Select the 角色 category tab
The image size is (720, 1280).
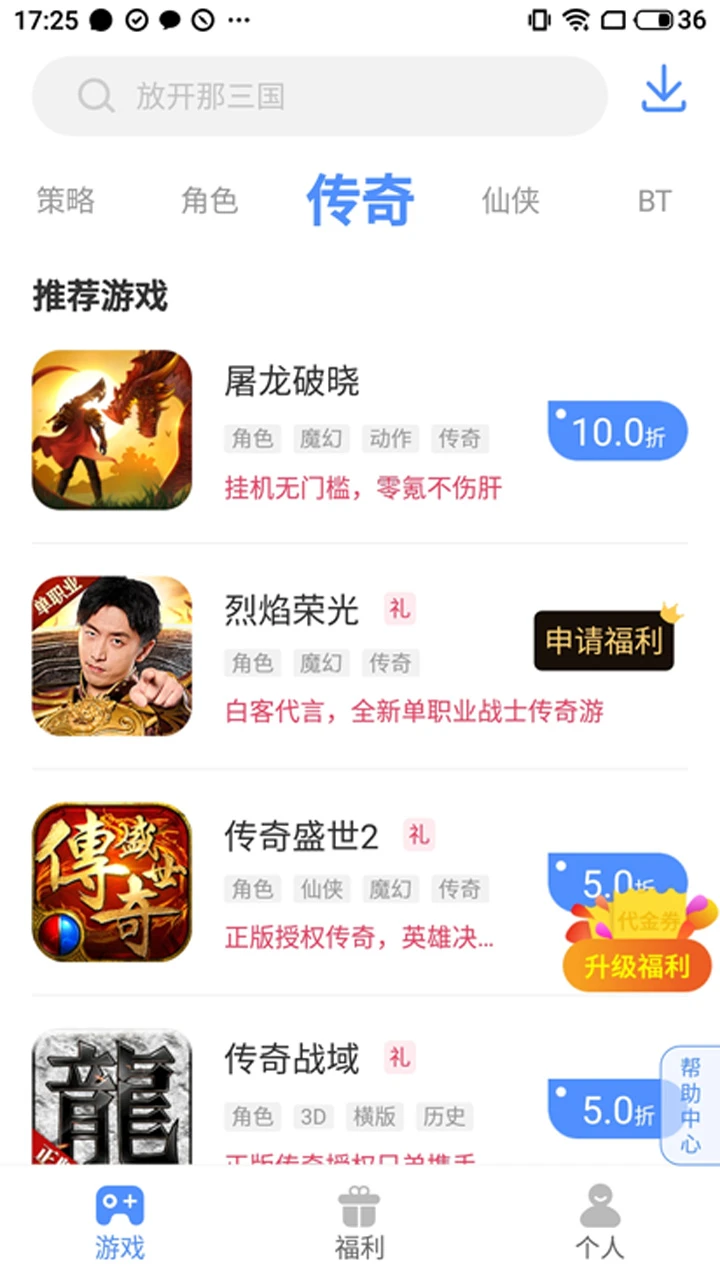209,200
